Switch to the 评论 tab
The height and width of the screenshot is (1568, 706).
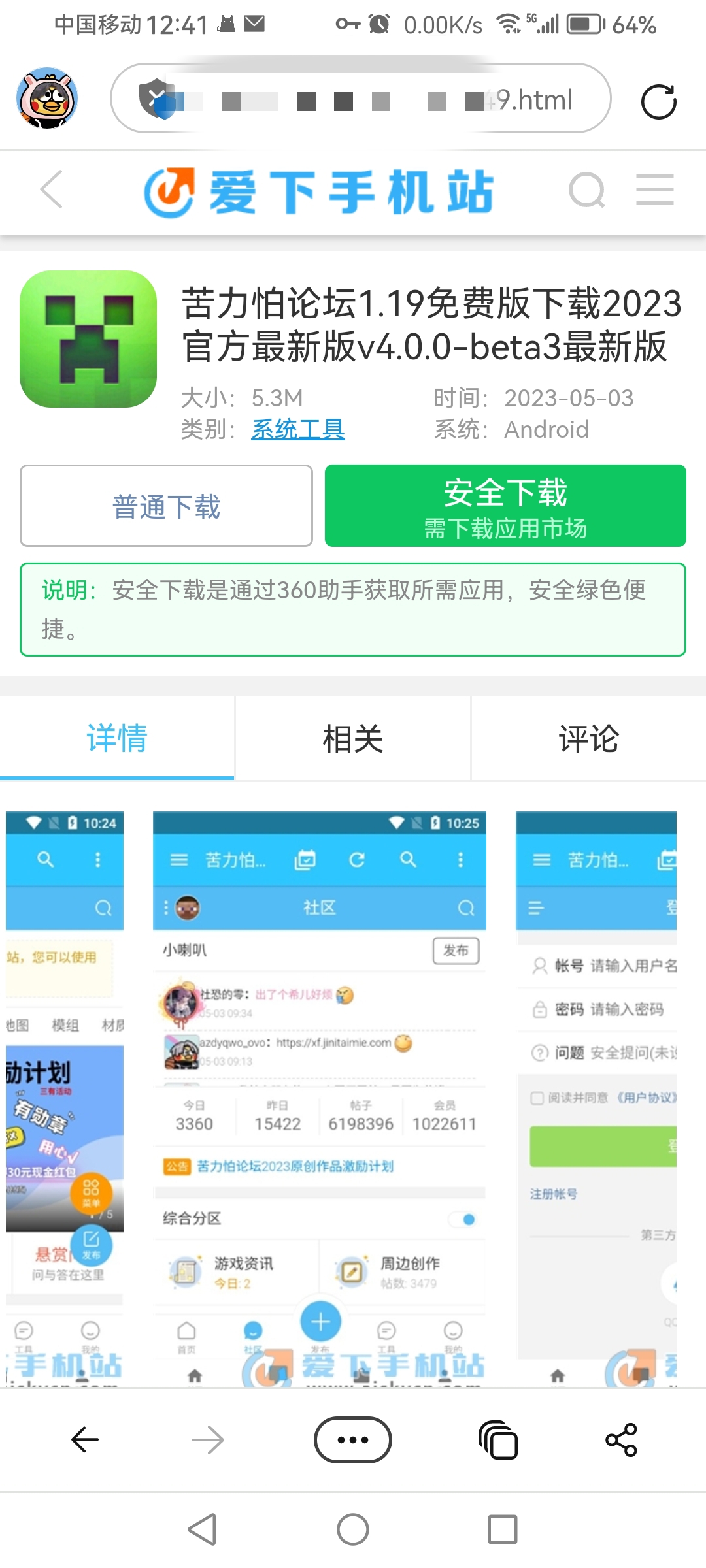pyautogui.click(x=588, y=738)
